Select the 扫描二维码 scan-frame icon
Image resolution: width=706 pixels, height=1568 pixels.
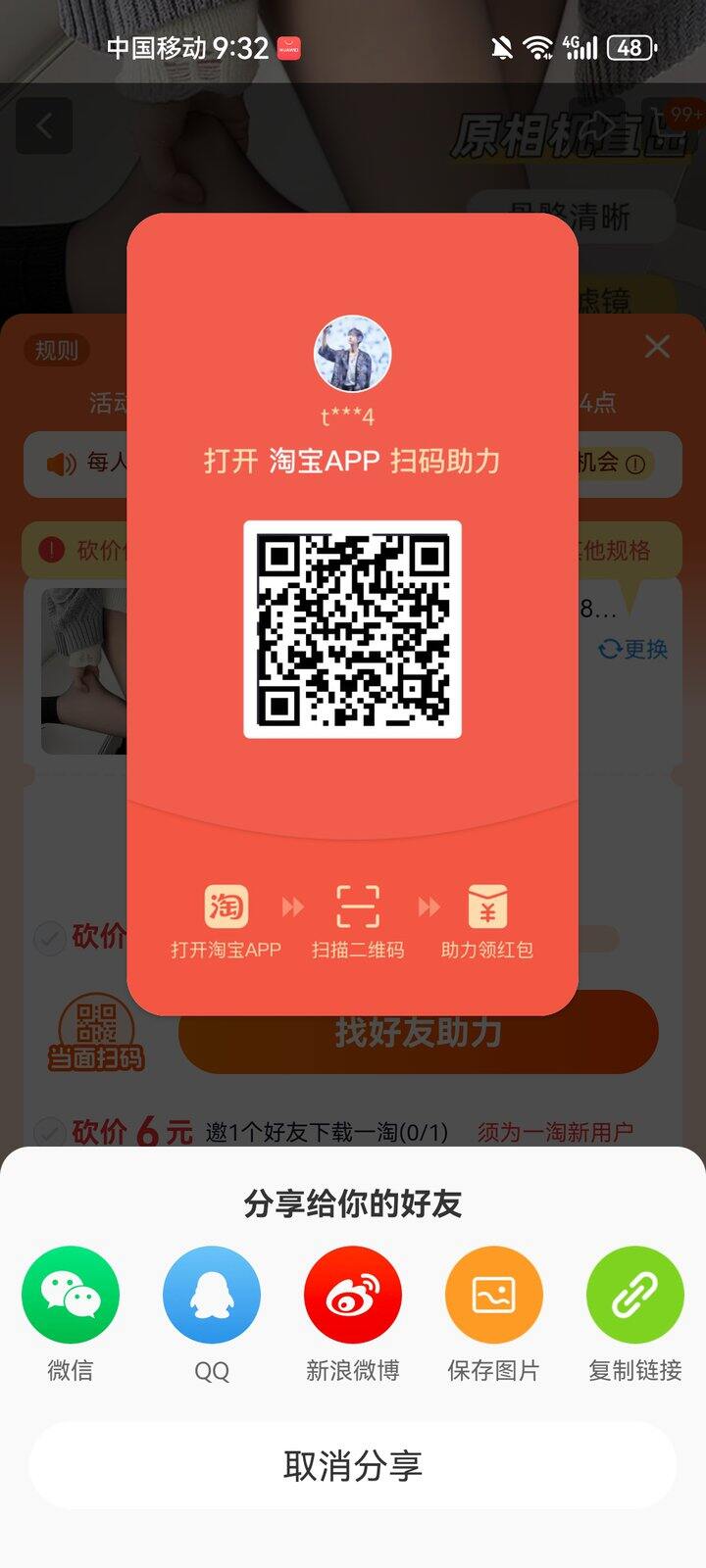[358, 907]
